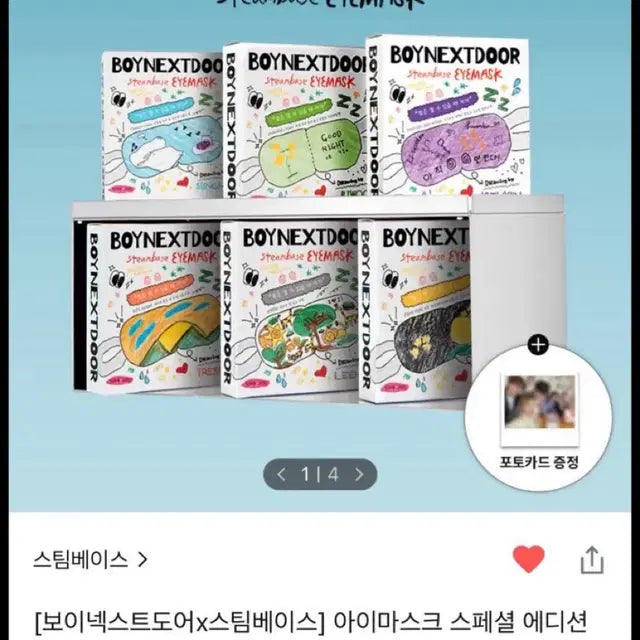Share this product
640x640 pixels.
tap(592, 559)
